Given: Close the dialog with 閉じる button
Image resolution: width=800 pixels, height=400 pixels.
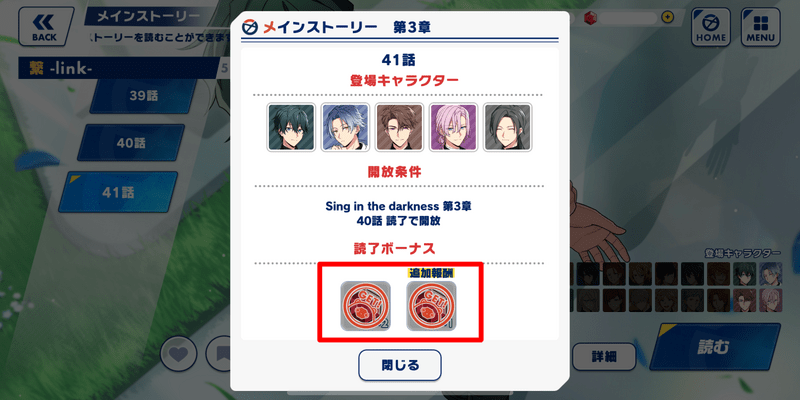Looking at the screenshot, I should point(400,364).
